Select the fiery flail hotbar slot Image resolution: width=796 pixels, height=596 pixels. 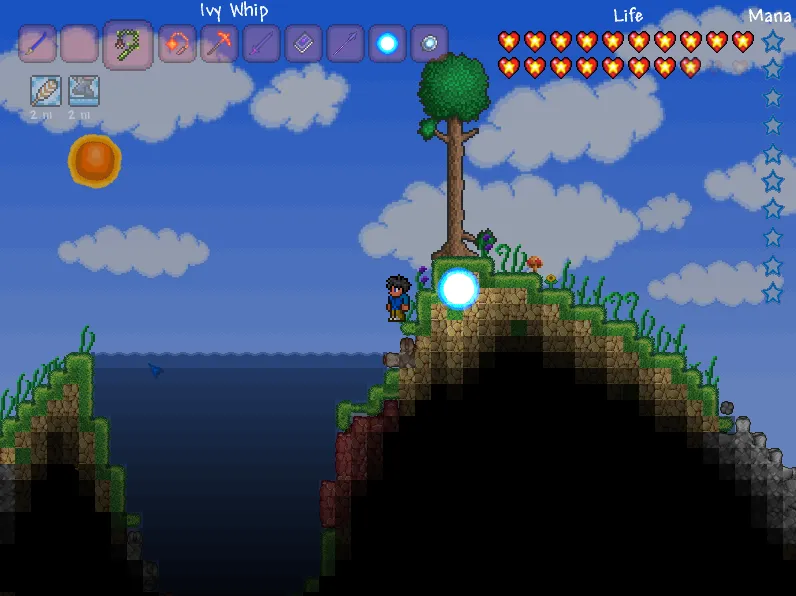point(177,44)
